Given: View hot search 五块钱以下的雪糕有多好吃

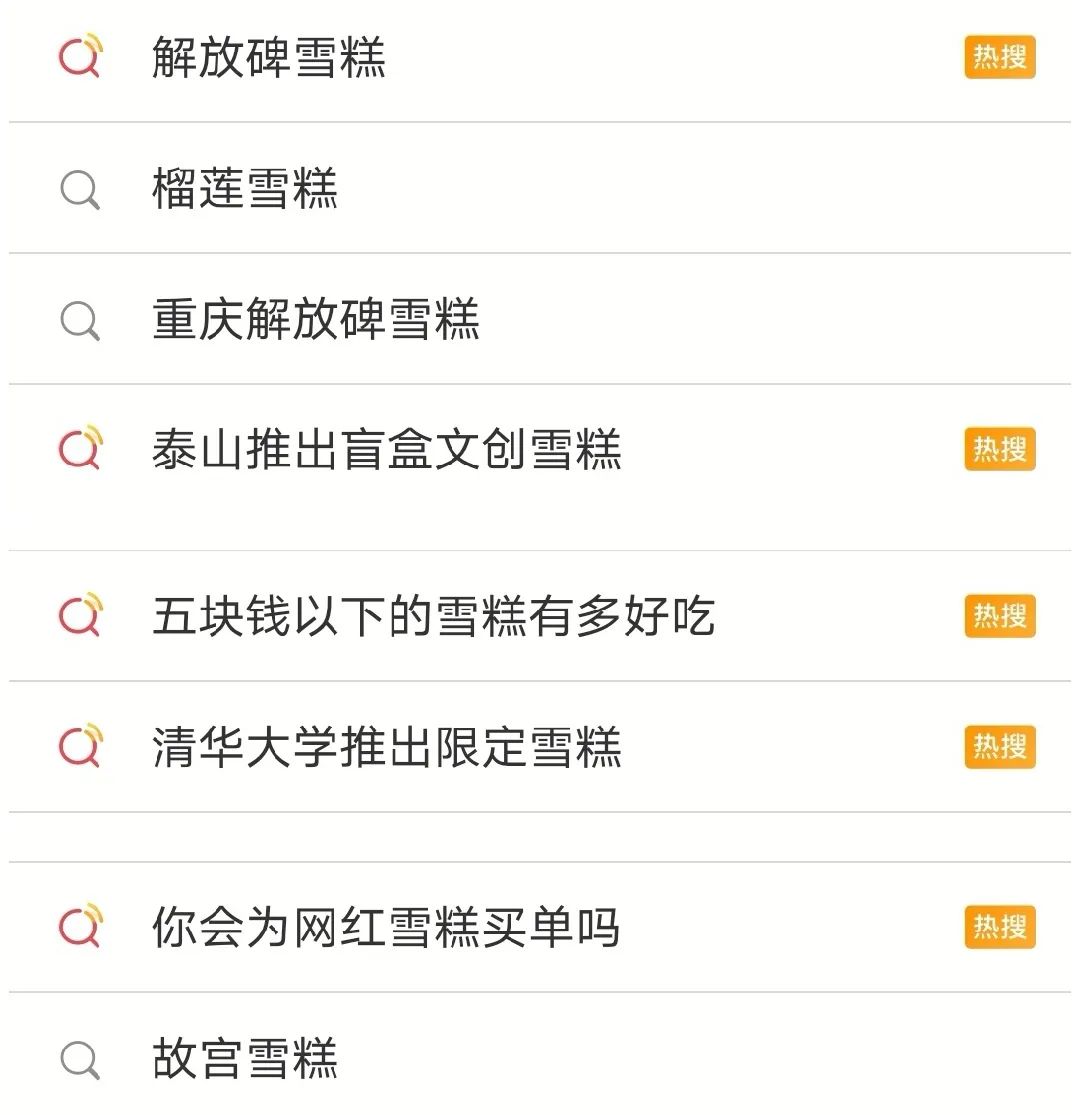Looking at the screenshot, I should click(x=433, y=616).
